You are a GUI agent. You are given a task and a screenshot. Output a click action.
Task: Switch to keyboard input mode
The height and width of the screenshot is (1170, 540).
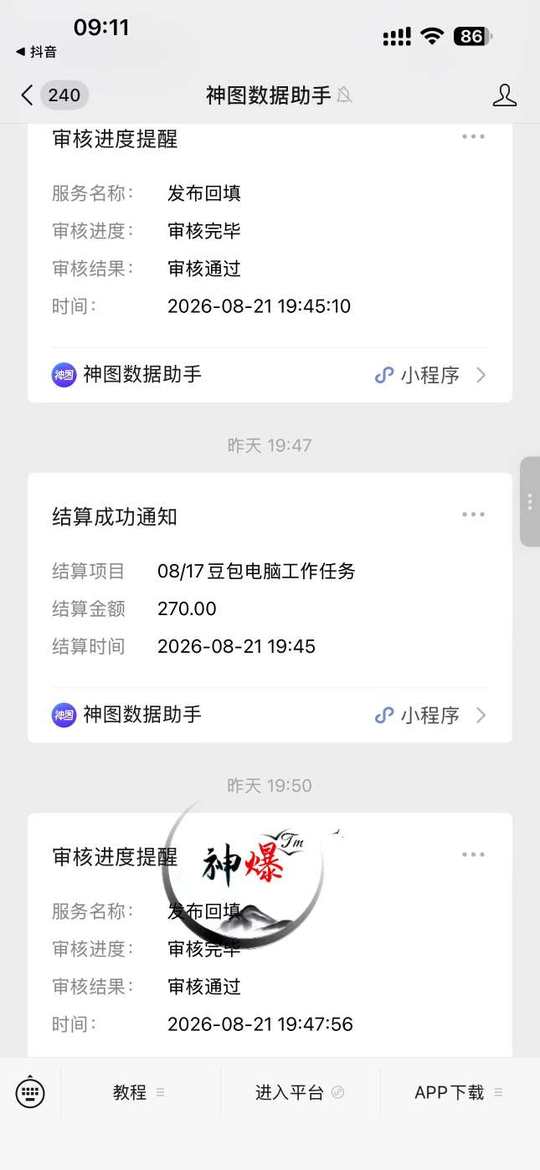point(30,1093)
